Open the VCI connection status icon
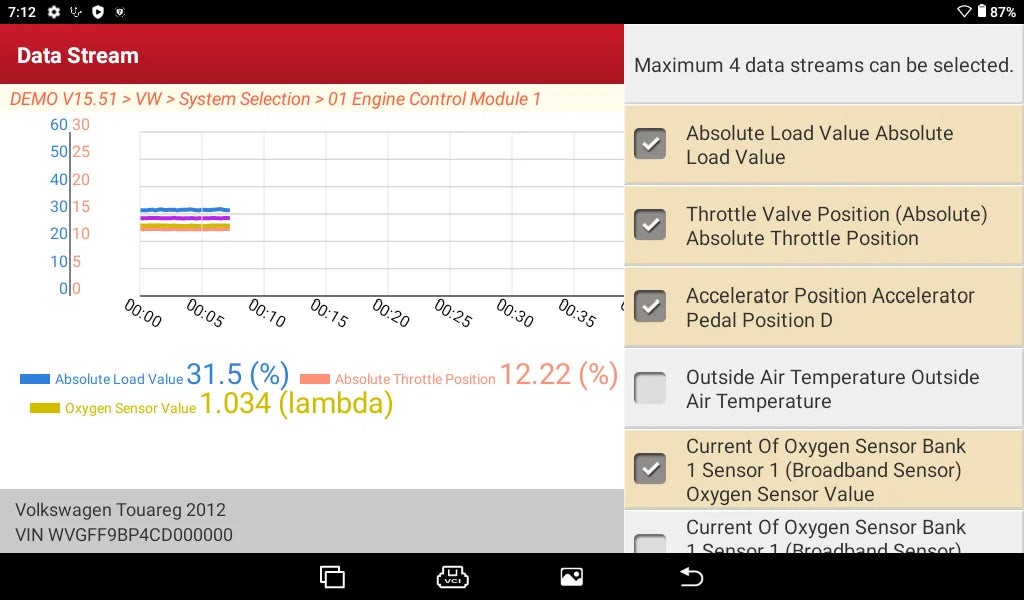The width and height of the screenshot is (1024, 600). point(452,577)
